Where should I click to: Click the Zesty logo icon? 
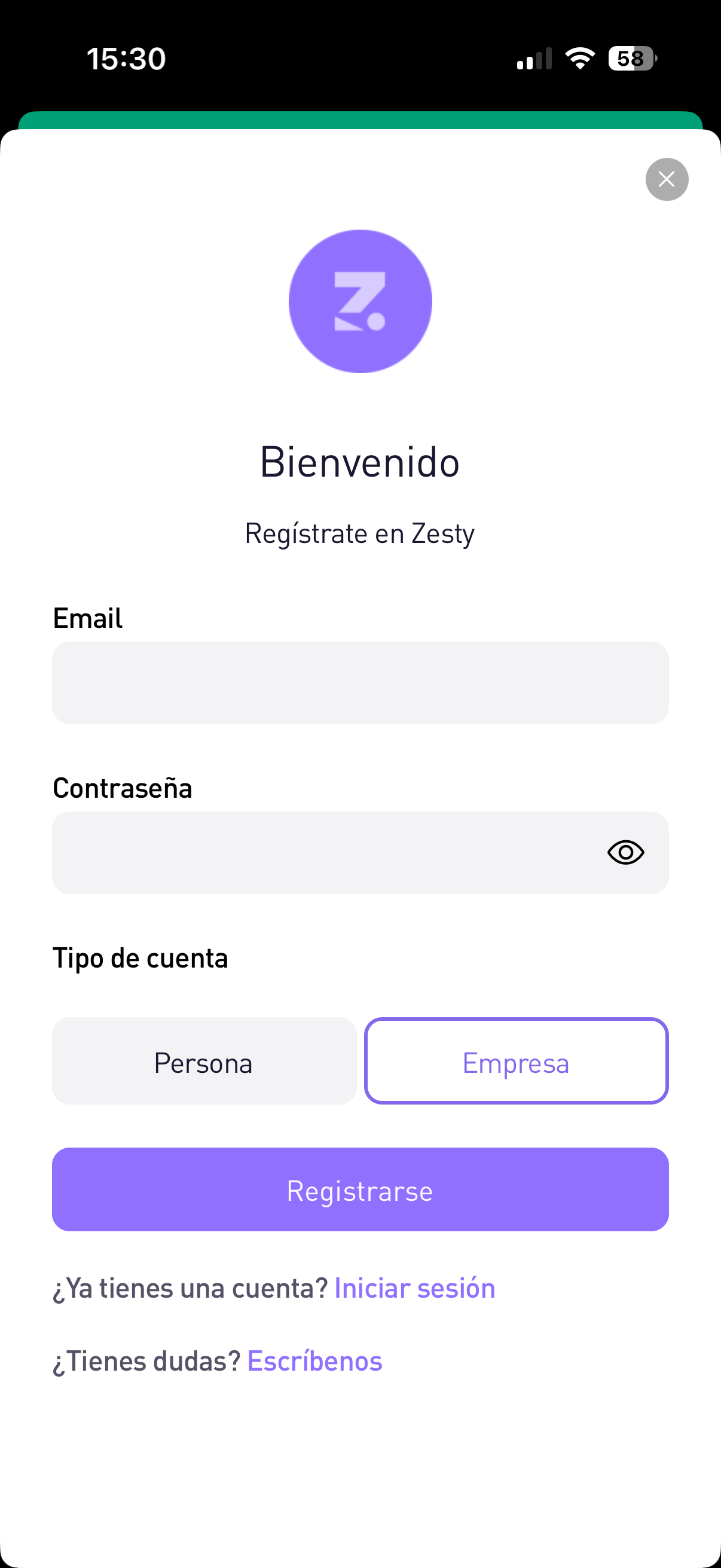click(x=360, y=301)
